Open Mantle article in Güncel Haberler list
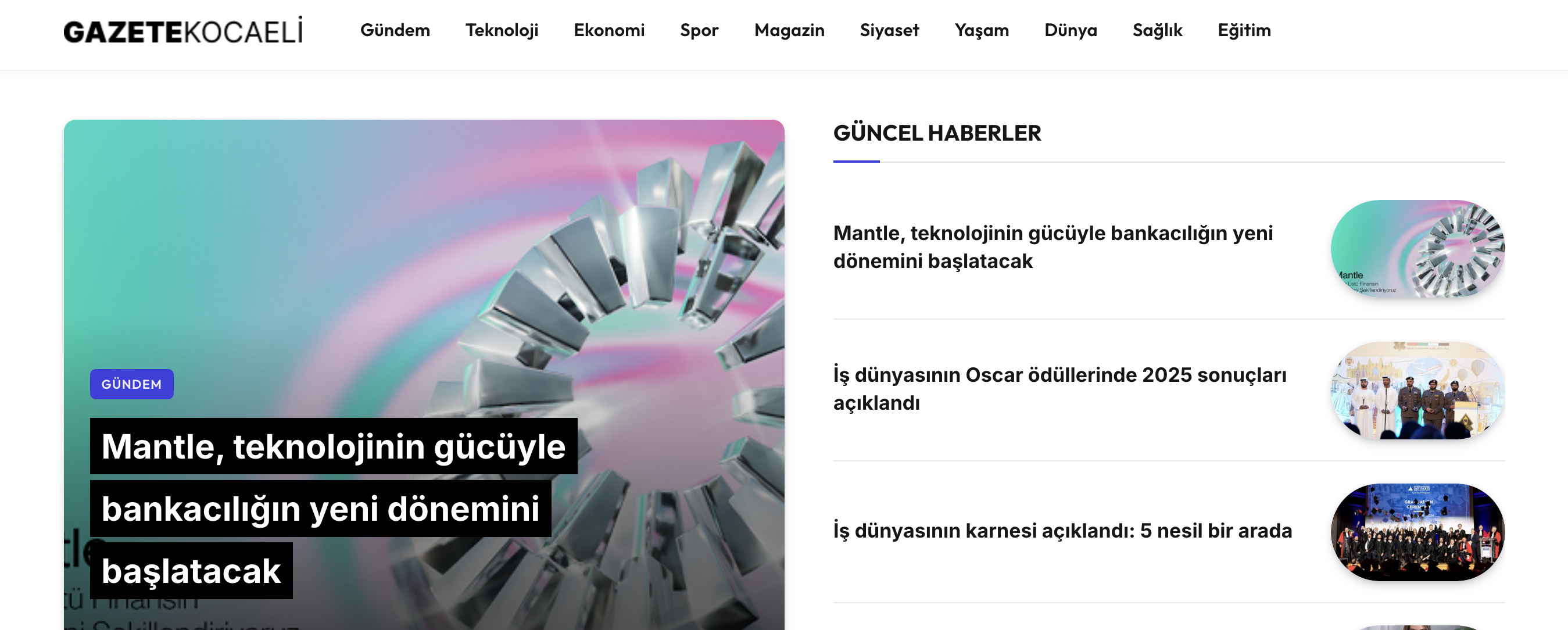1568x630 pixels. [1052, 246]
